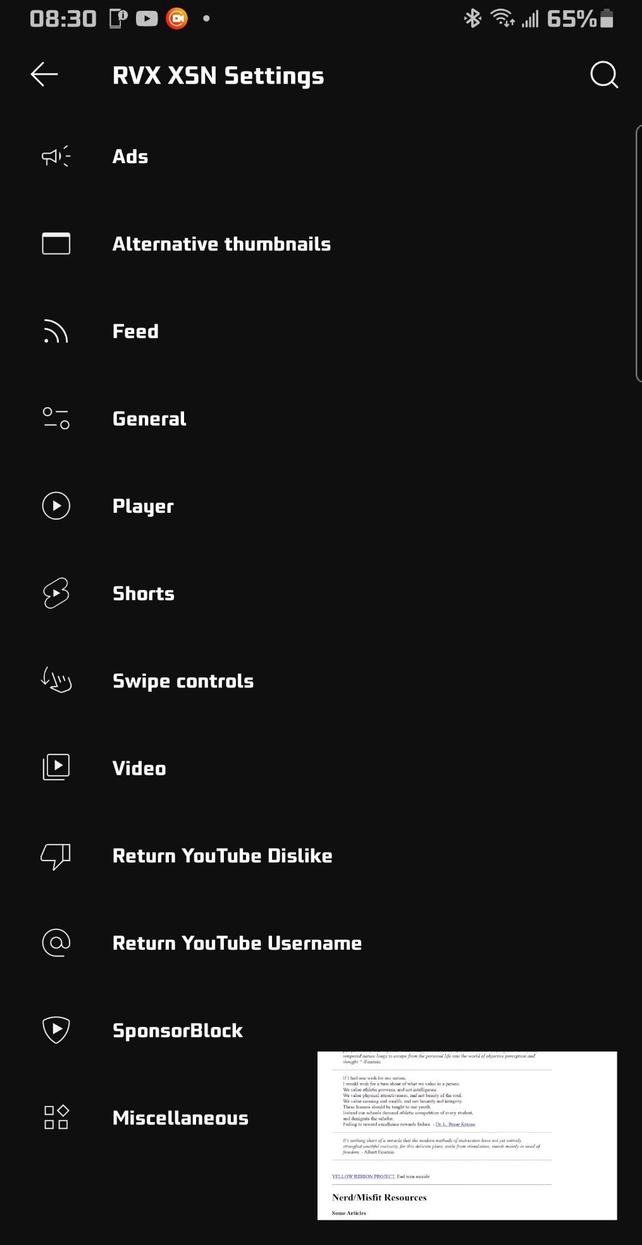Open Shorts settings
642x1245 pixels.
(143, 594)
